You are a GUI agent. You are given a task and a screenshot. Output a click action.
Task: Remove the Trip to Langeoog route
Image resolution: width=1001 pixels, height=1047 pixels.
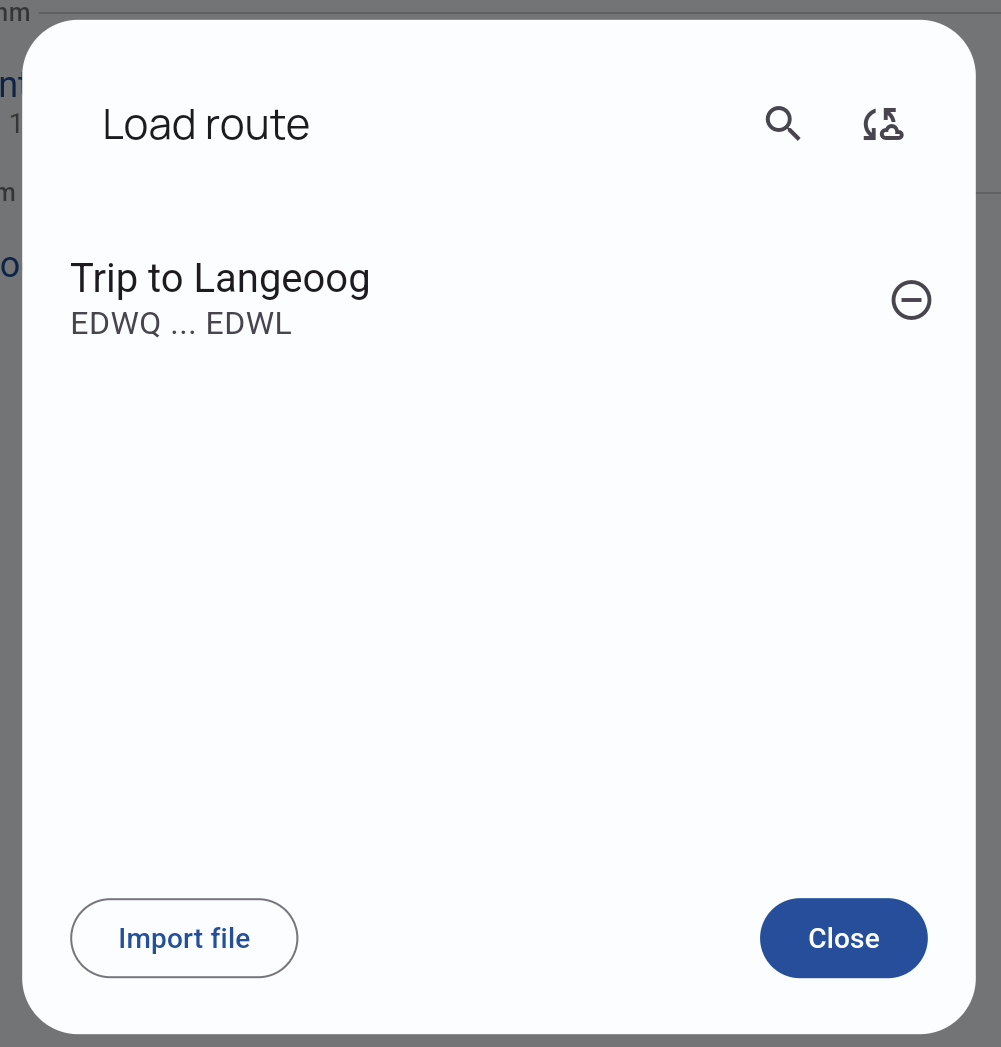pyautogui.click(x=911, y=300)
